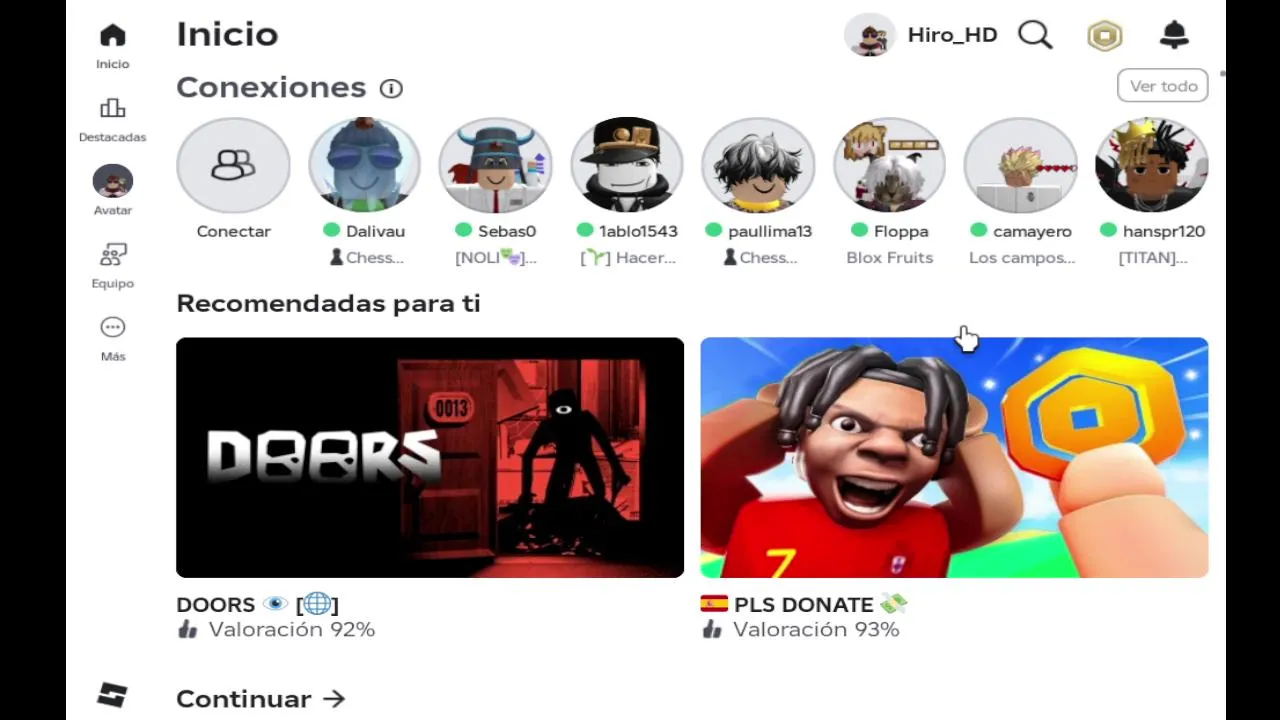View 1ablo1543's profile
Image resolution: width=1280 pixels, height=720 pixels.
point(626,166)
